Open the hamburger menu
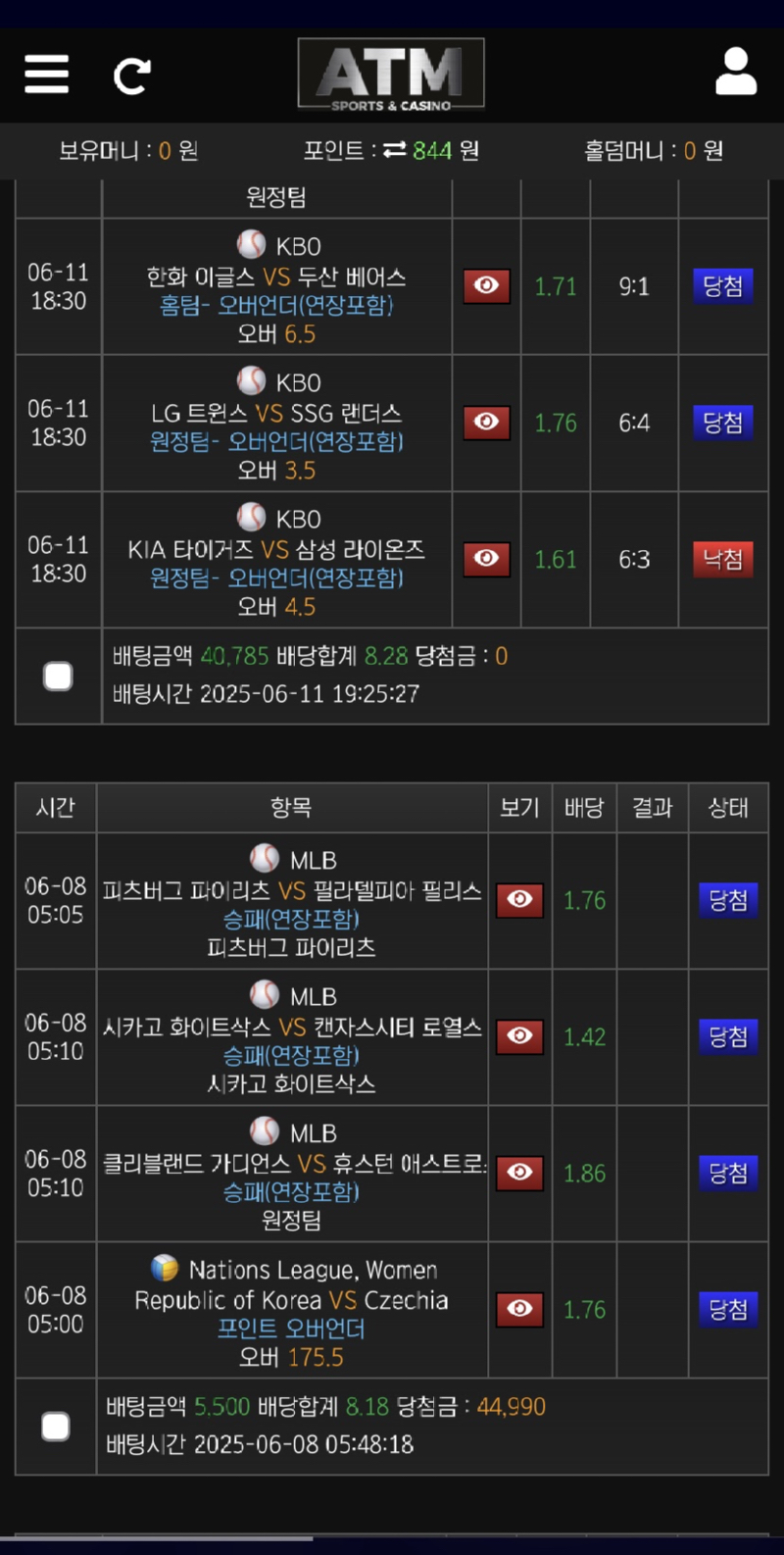 click(x=46, y=75)
